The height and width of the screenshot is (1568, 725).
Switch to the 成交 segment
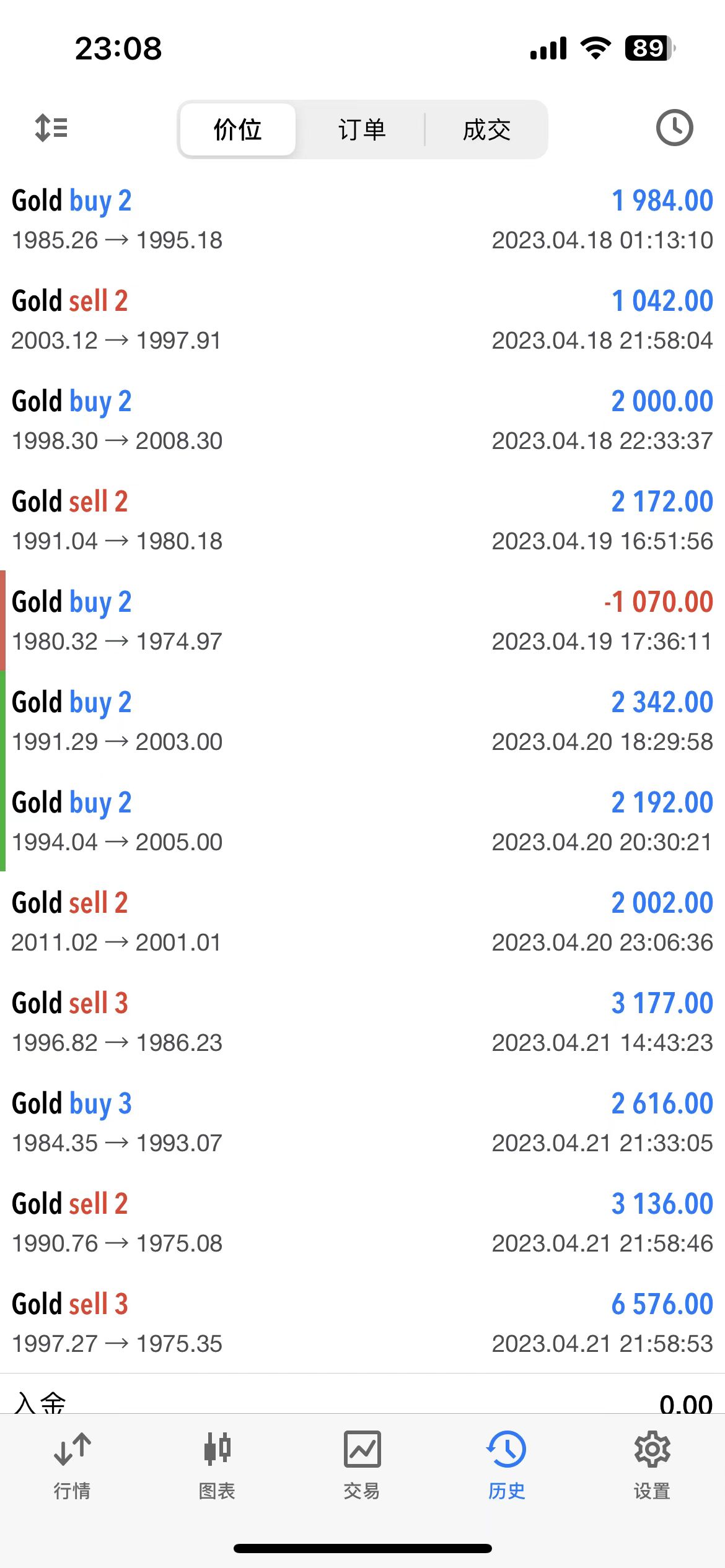486,129
